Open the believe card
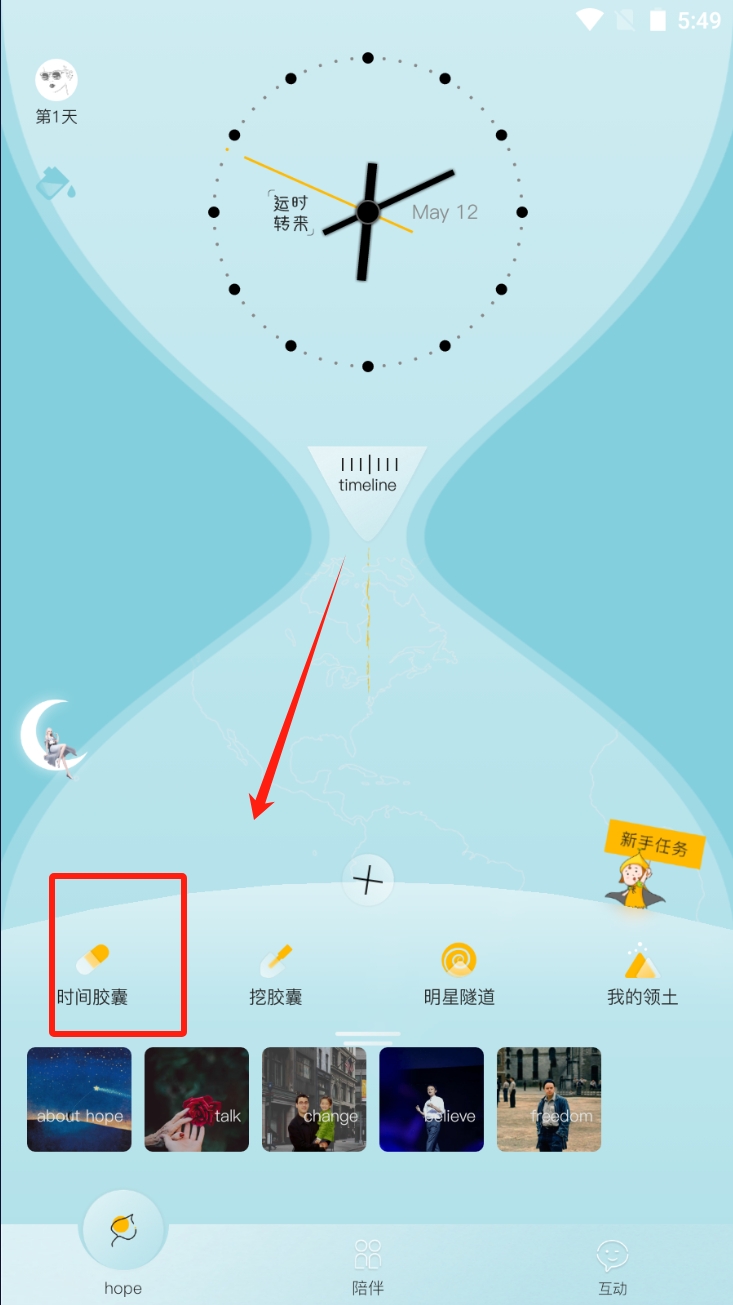This screenshot has height=1305, width=733. (431, 1099)
